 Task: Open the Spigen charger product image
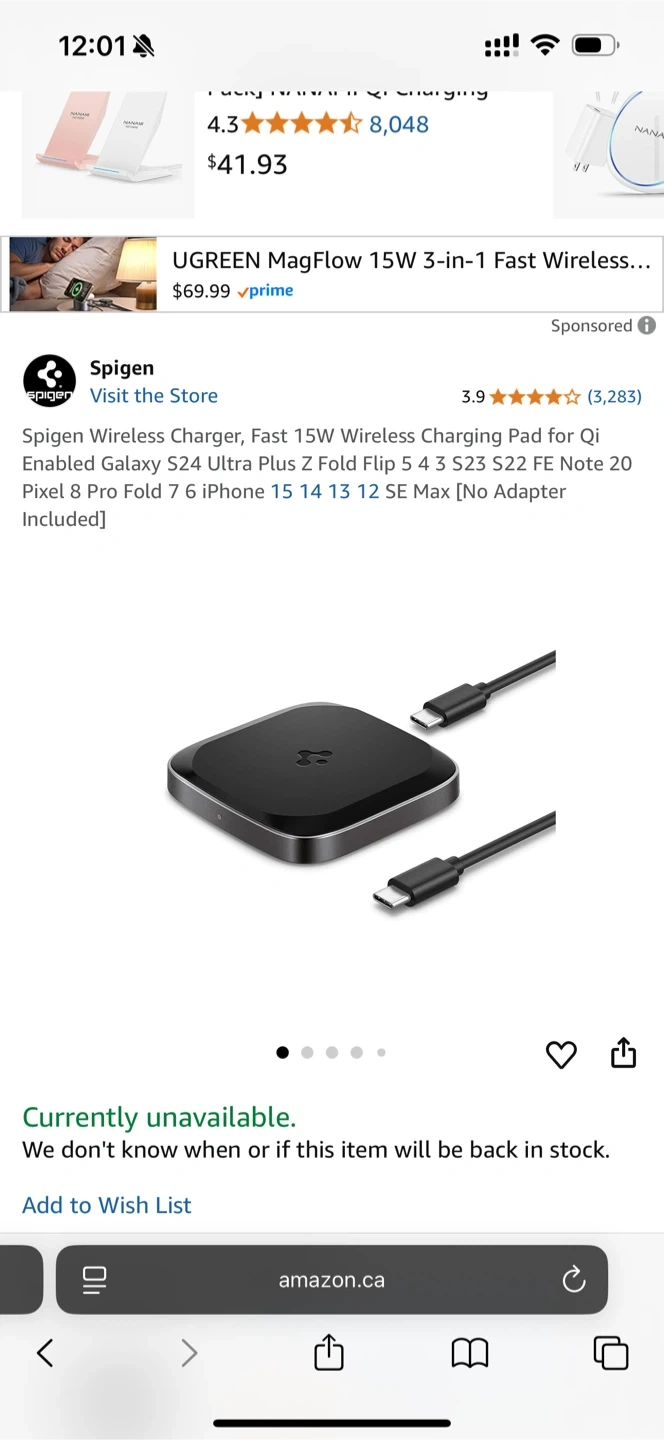point(361,782)
